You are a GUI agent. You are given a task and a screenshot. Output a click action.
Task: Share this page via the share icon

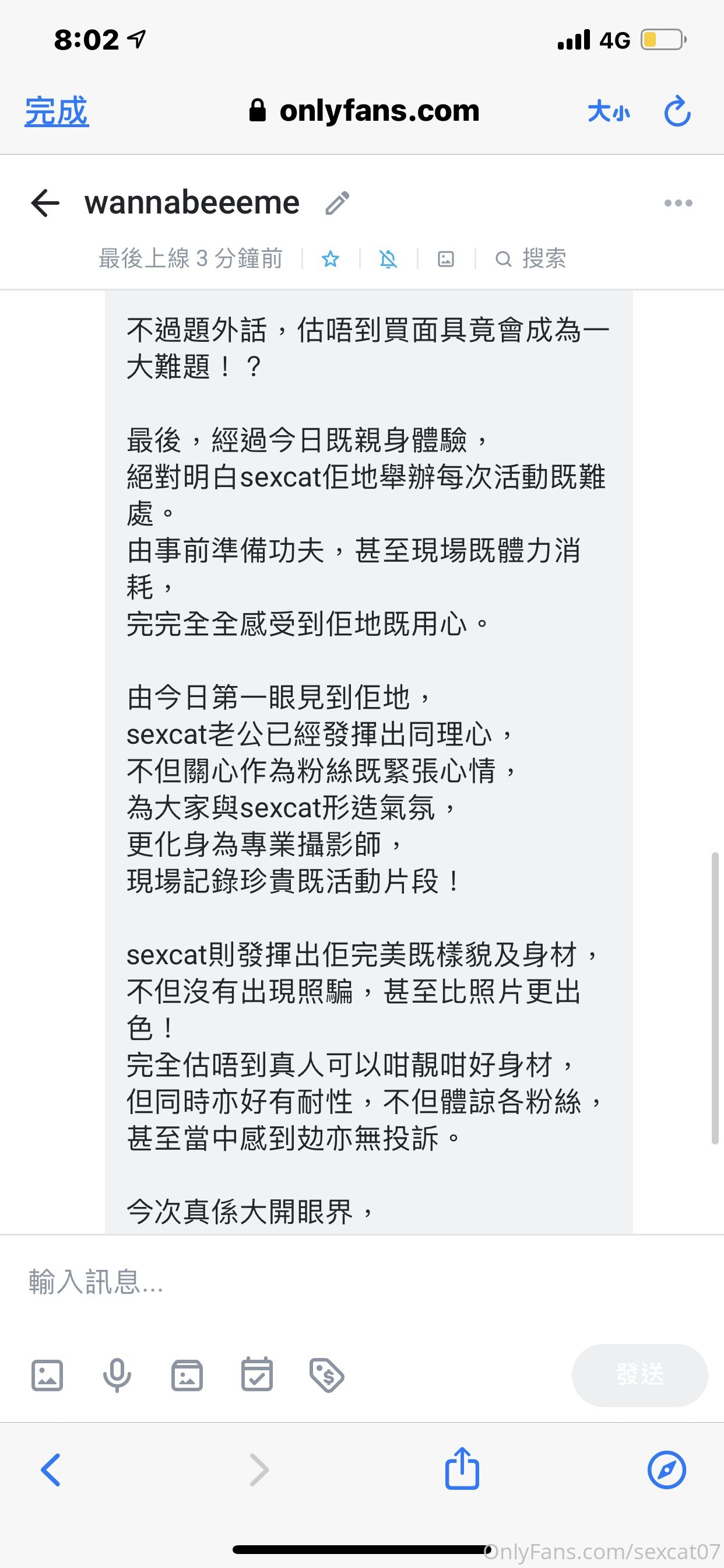point(462,1468)
